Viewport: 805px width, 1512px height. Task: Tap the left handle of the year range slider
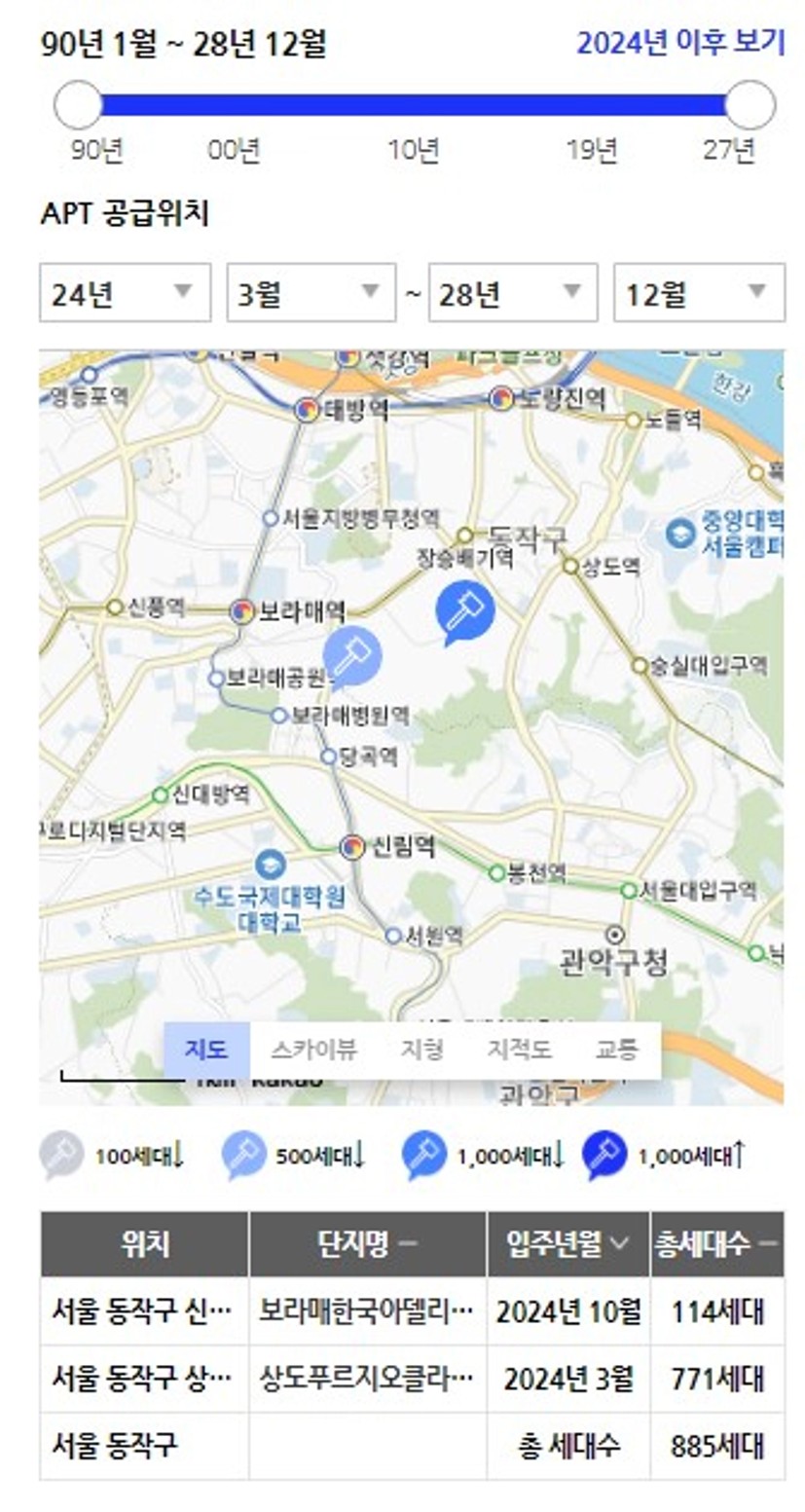coord(78,105)
